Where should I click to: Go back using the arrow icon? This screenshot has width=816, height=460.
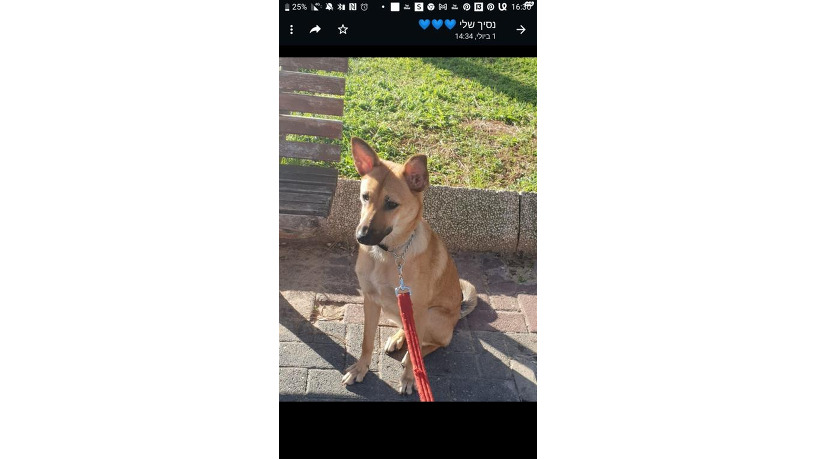(x=520, y=30)
